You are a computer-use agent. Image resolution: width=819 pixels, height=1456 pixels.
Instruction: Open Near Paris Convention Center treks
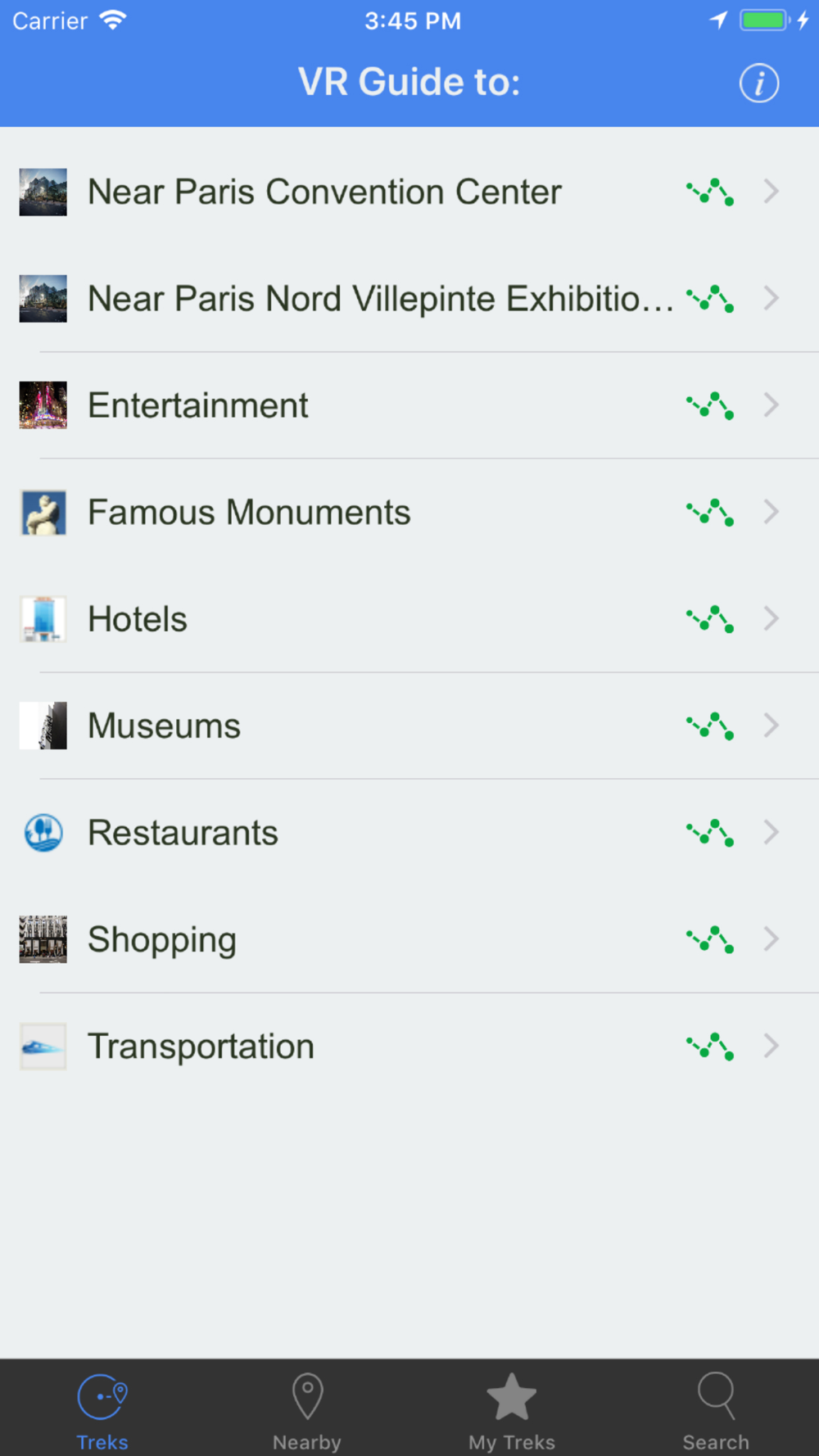(409, 192)
